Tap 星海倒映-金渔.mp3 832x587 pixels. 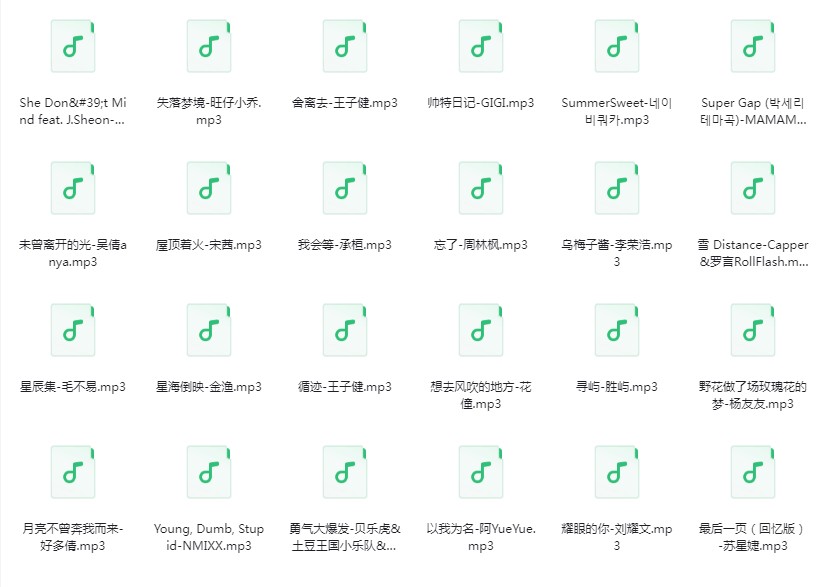(209, 330)
